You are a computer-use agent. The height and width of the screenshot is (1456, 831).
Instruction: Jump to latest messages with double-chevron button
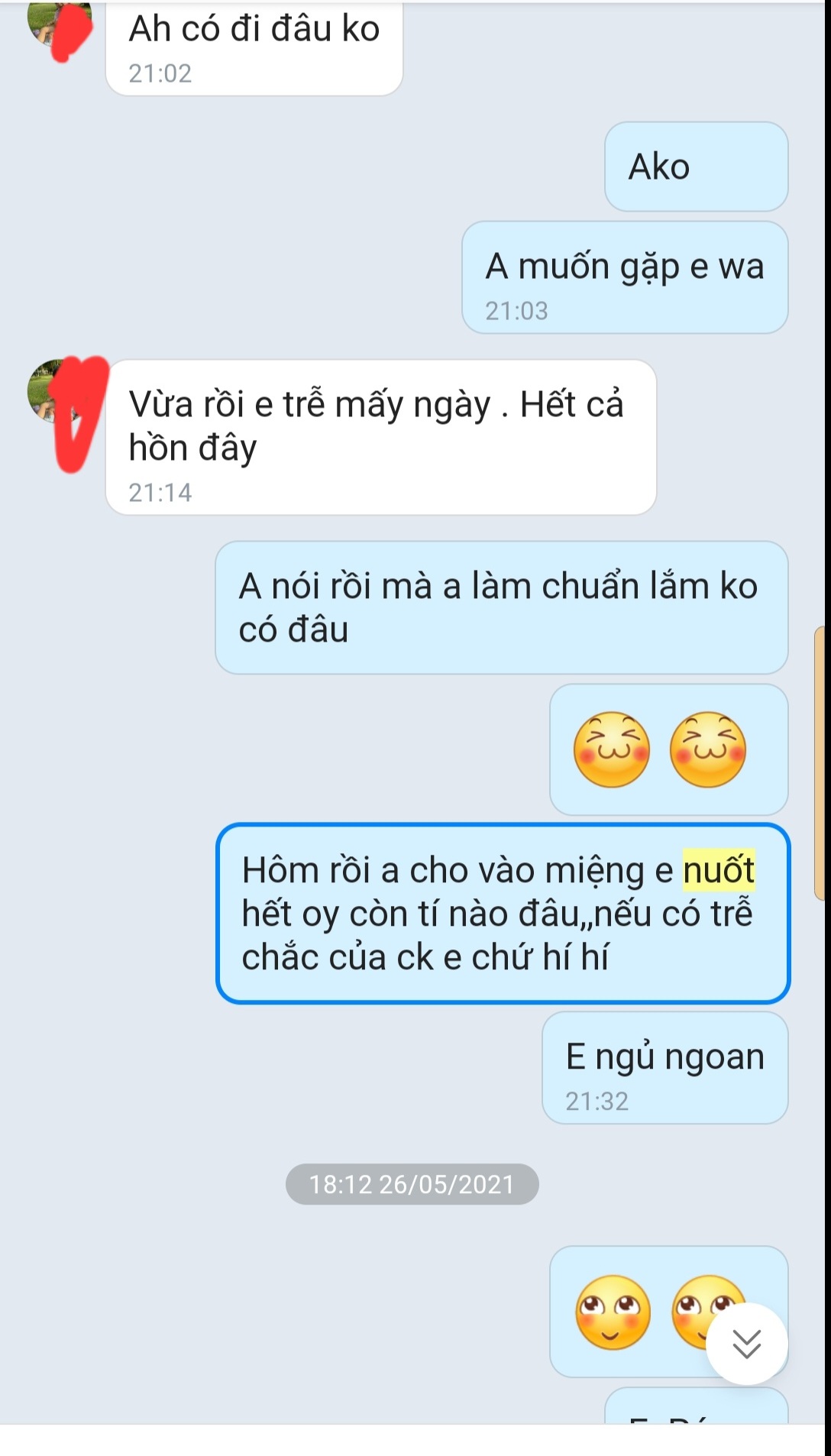(x=746, y=1344)
